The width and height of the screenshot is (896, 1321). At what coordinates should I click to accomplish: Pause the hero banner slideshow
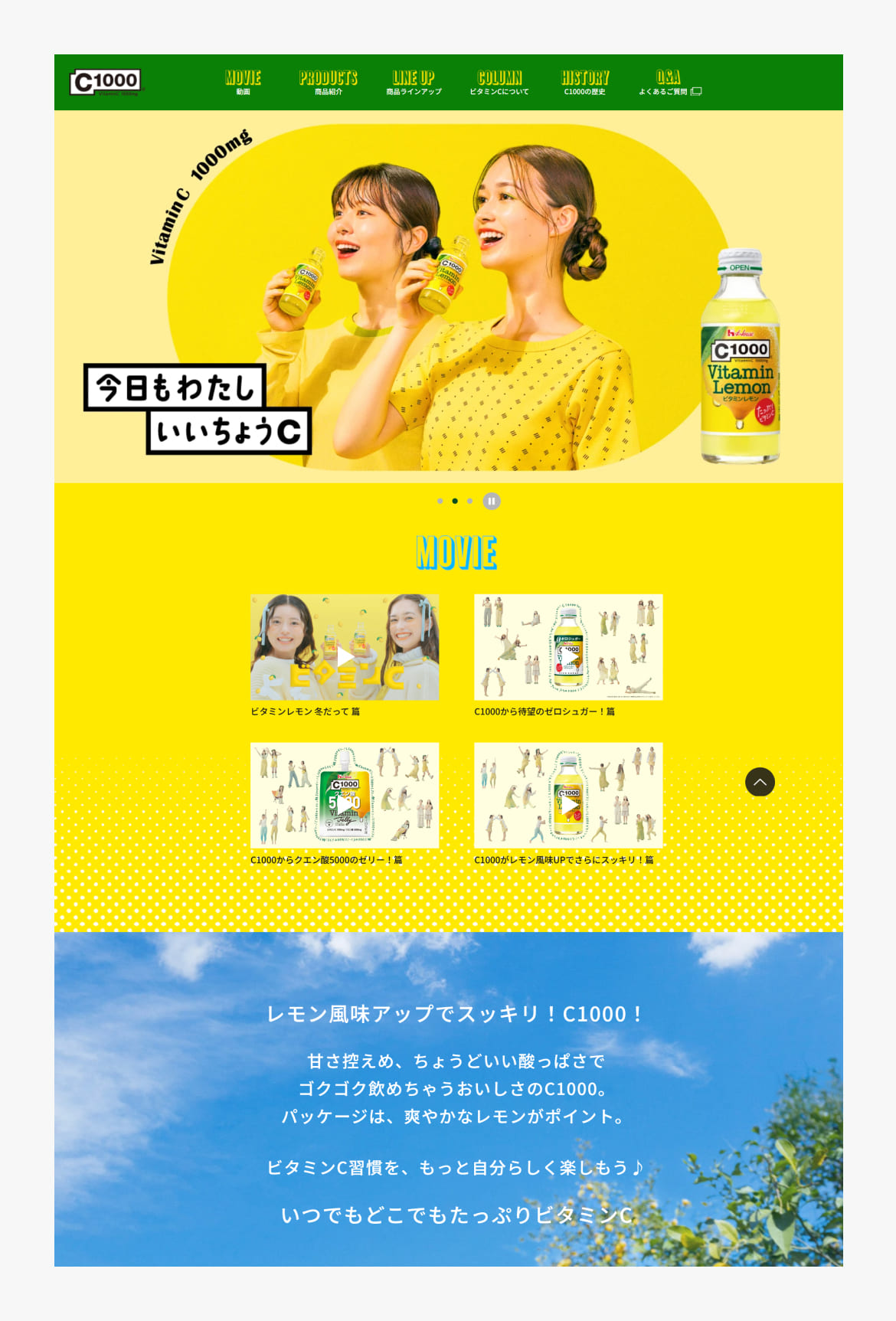(492, 501)
